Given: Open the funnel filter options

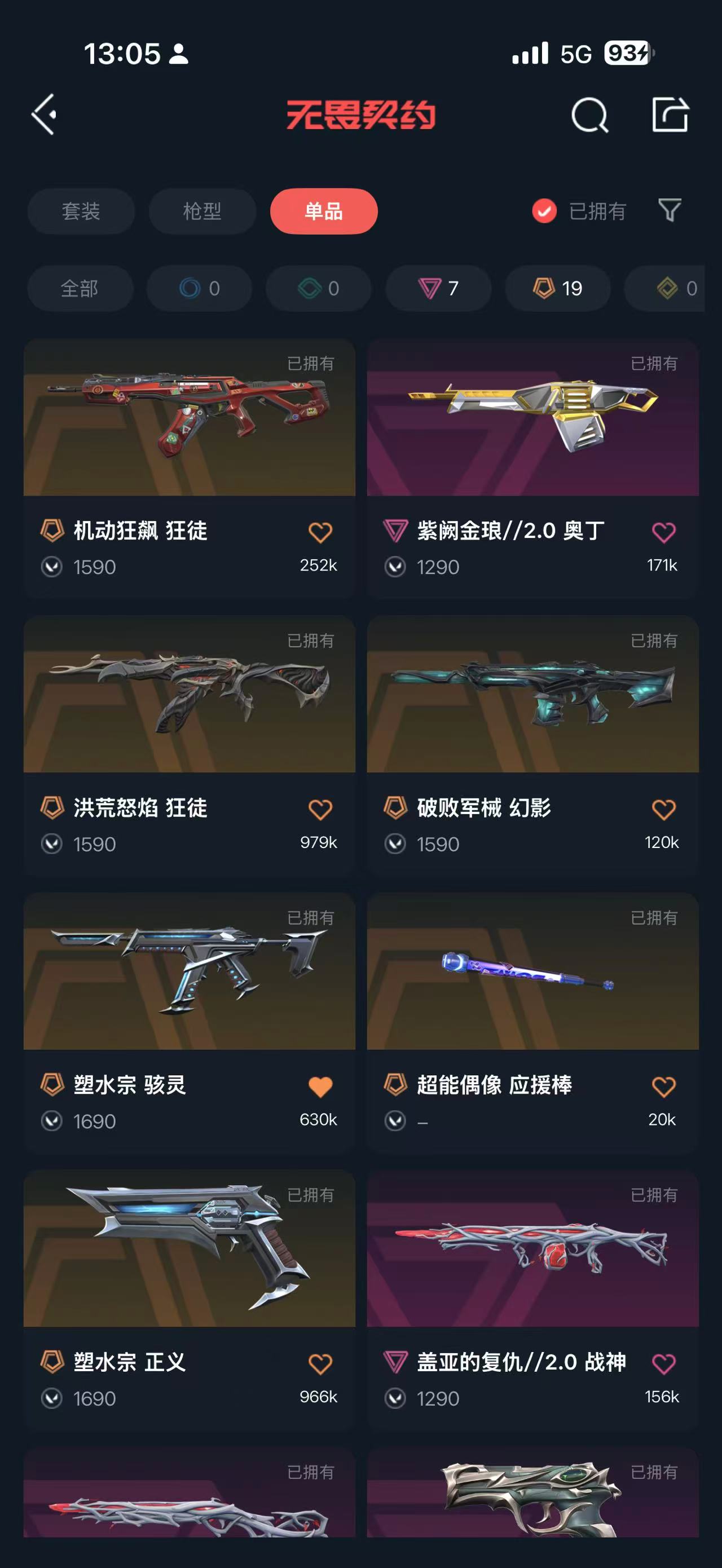Looking at the screenshot, I should [x=670, y=211].
